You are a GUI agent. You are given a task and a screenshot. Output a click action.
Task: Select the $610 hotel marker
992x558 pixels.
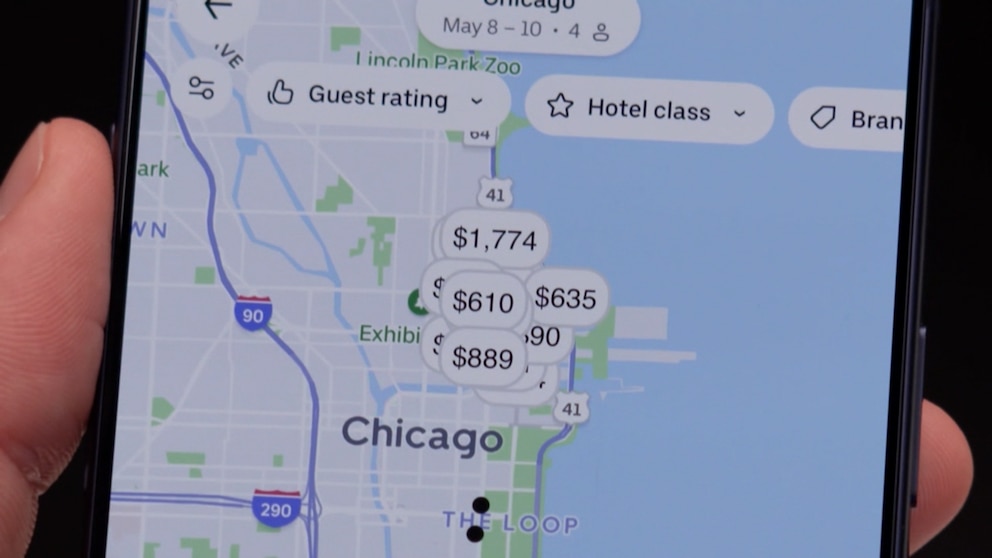(x=483, y=302)
